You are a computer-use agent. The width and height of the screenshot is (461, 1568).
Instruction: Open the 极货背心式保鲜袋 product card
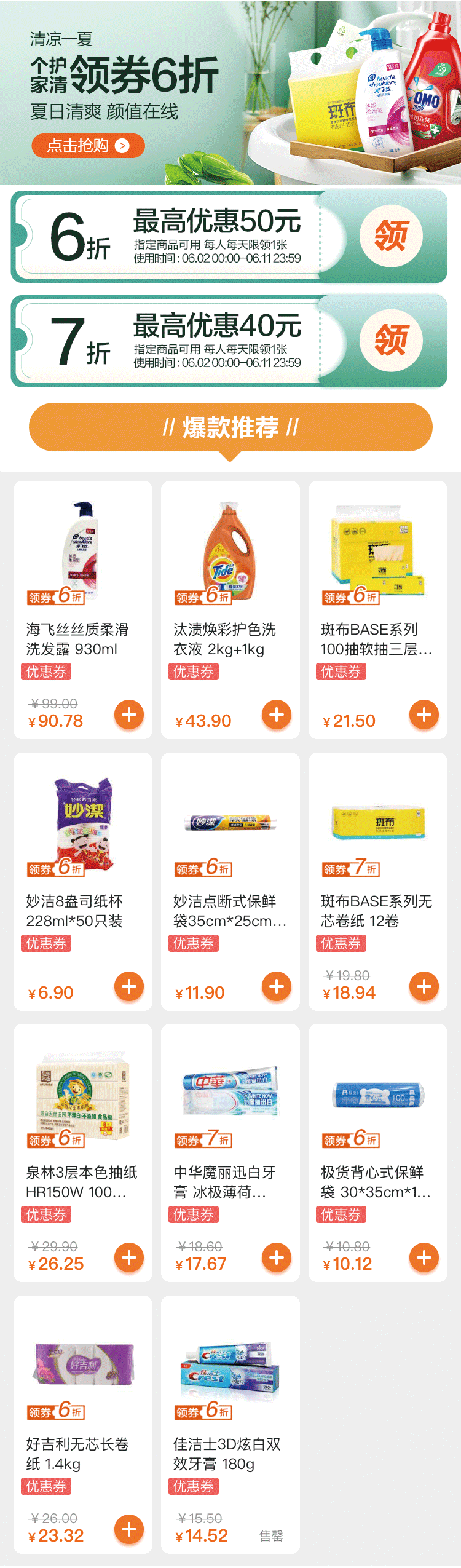375,1182
